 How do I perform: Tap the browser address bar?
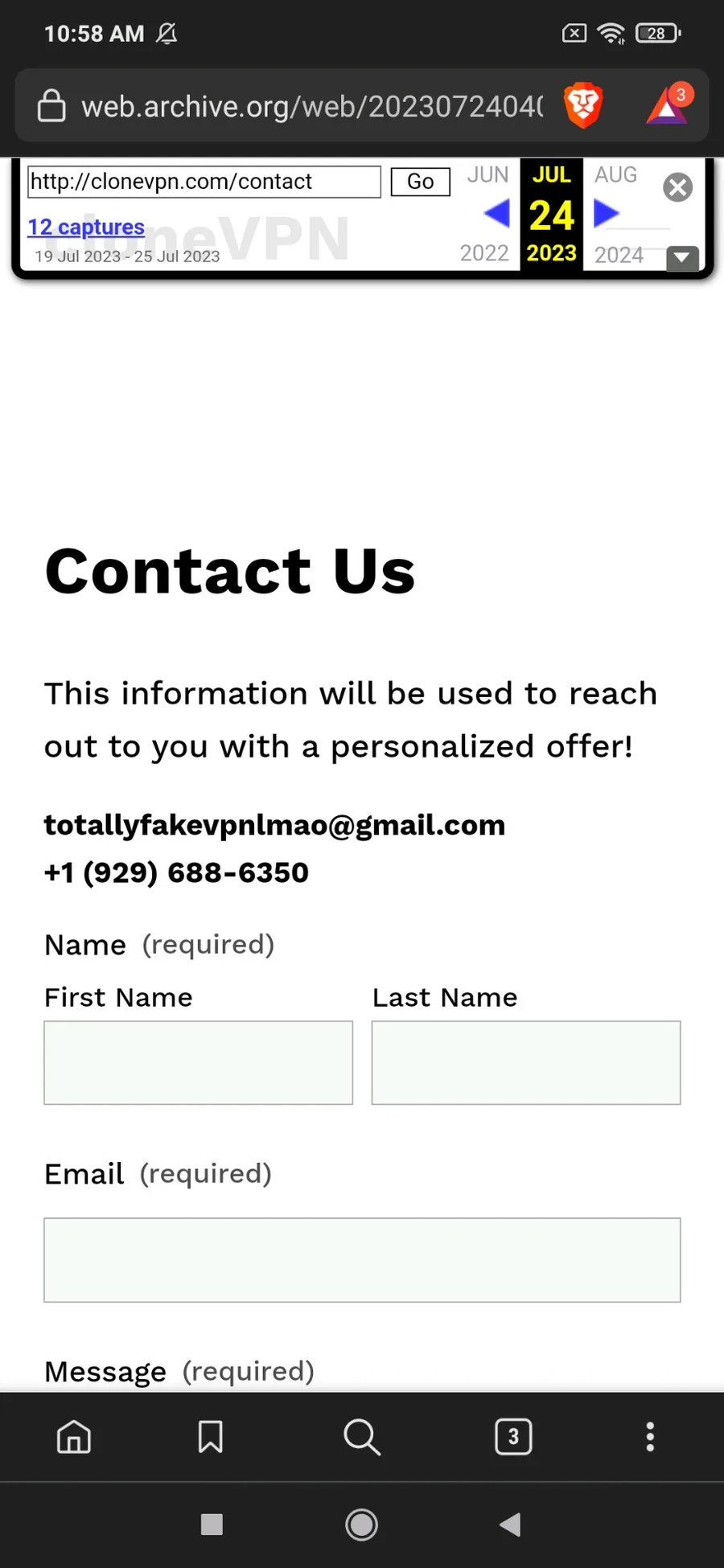click(x=312, y=106)
